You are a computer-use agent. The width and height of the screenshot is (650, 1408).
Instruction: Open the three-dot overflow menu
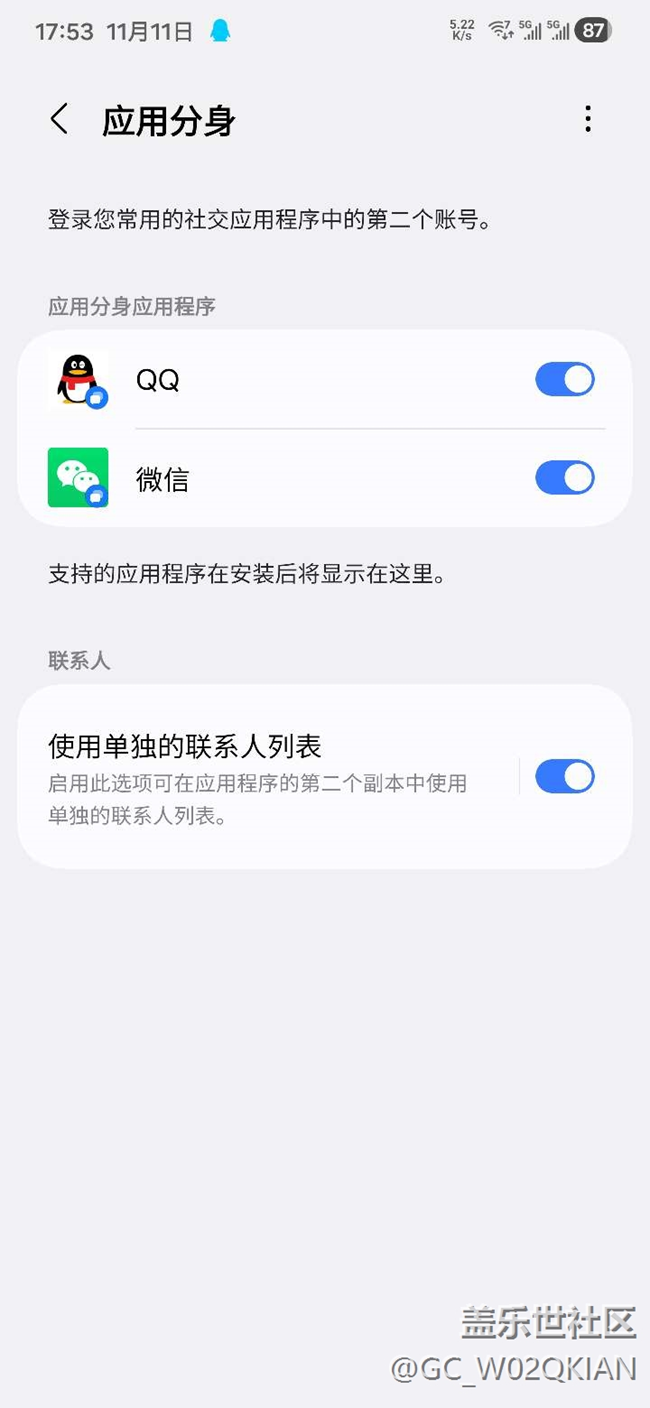tap(588, 120)
